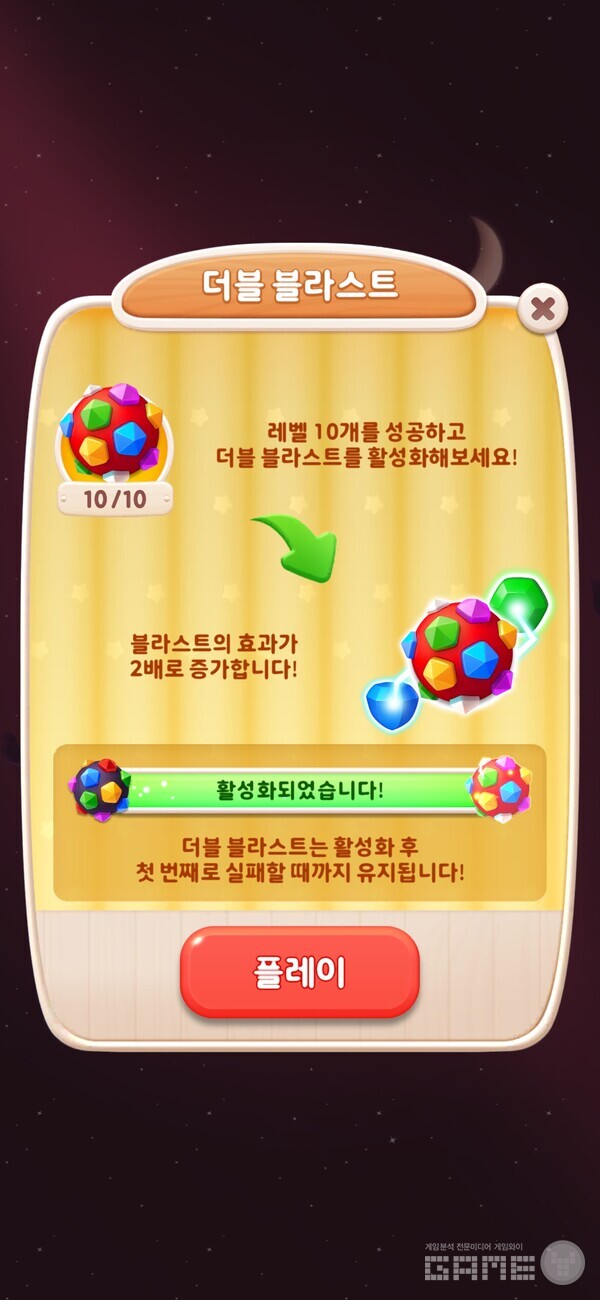Tap the red 플레이 button
The width and height of the screenshot is (600, 1300).
(x=299, y=972)
